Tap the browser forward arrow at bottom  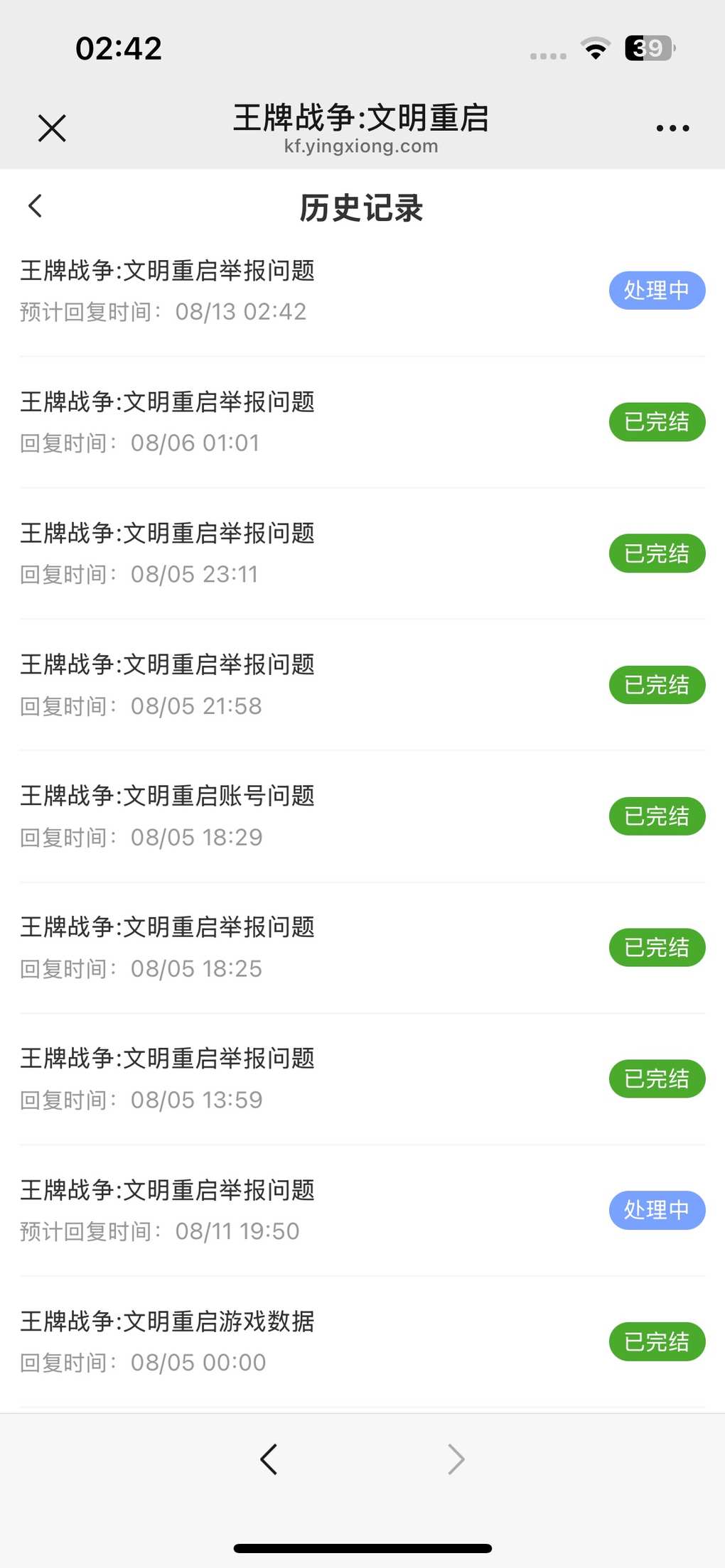456,1460
